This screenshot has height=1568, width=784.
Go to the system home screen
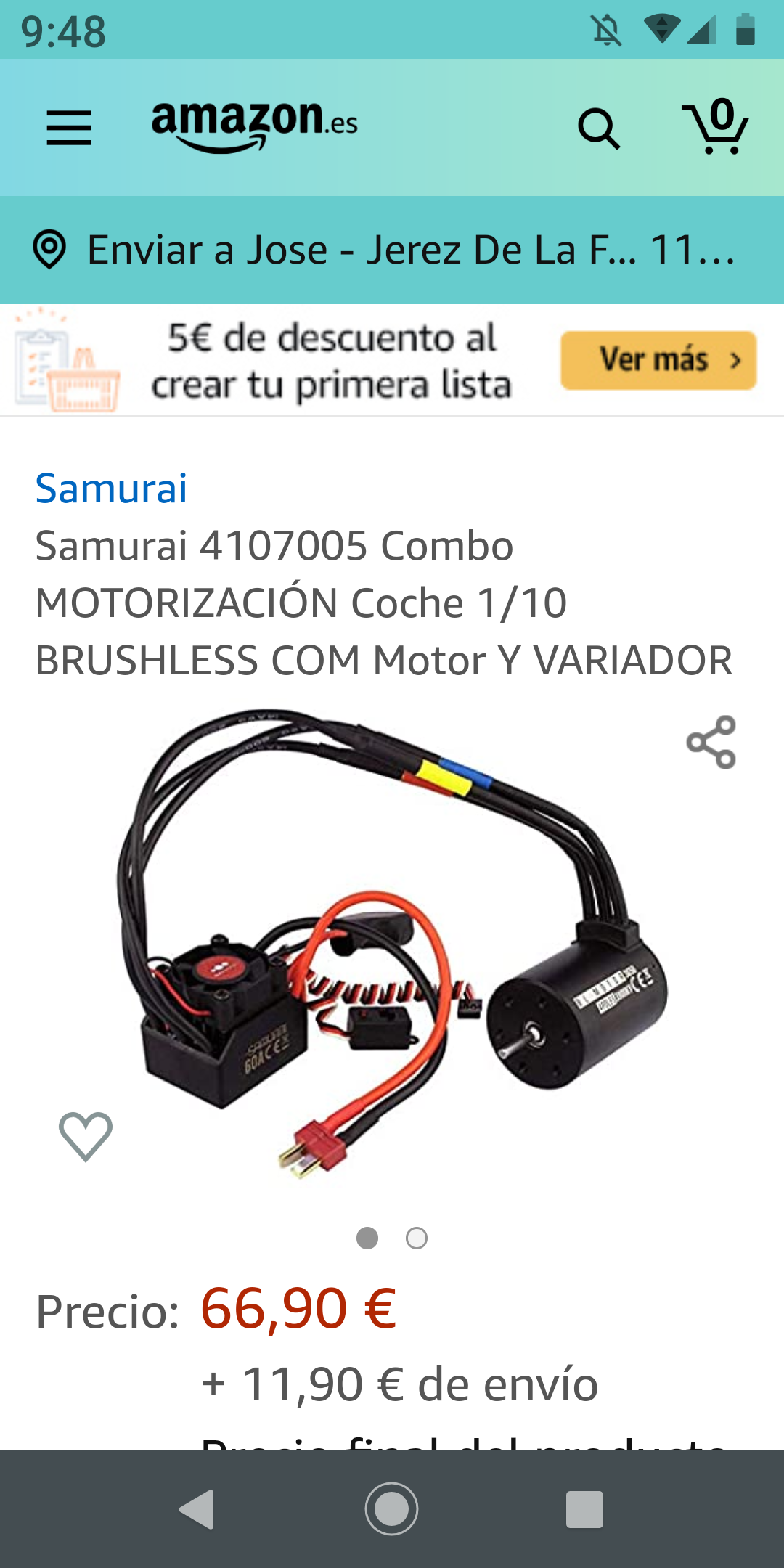[392, 1509]
